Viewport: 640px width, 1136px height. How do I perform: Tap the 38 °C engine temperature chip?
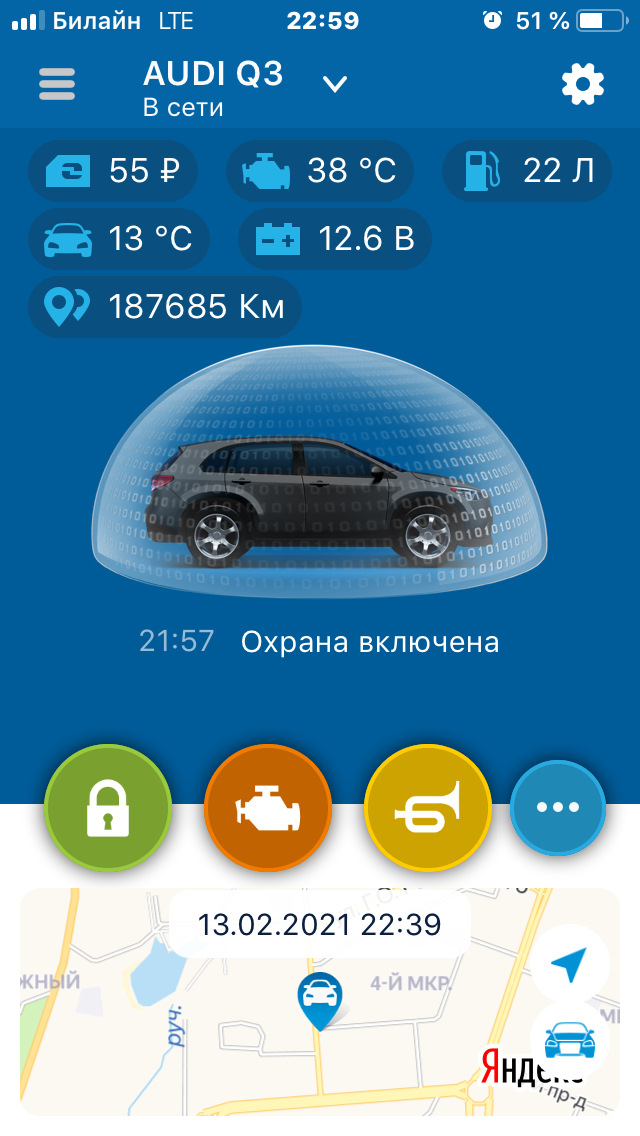[319, 171]
